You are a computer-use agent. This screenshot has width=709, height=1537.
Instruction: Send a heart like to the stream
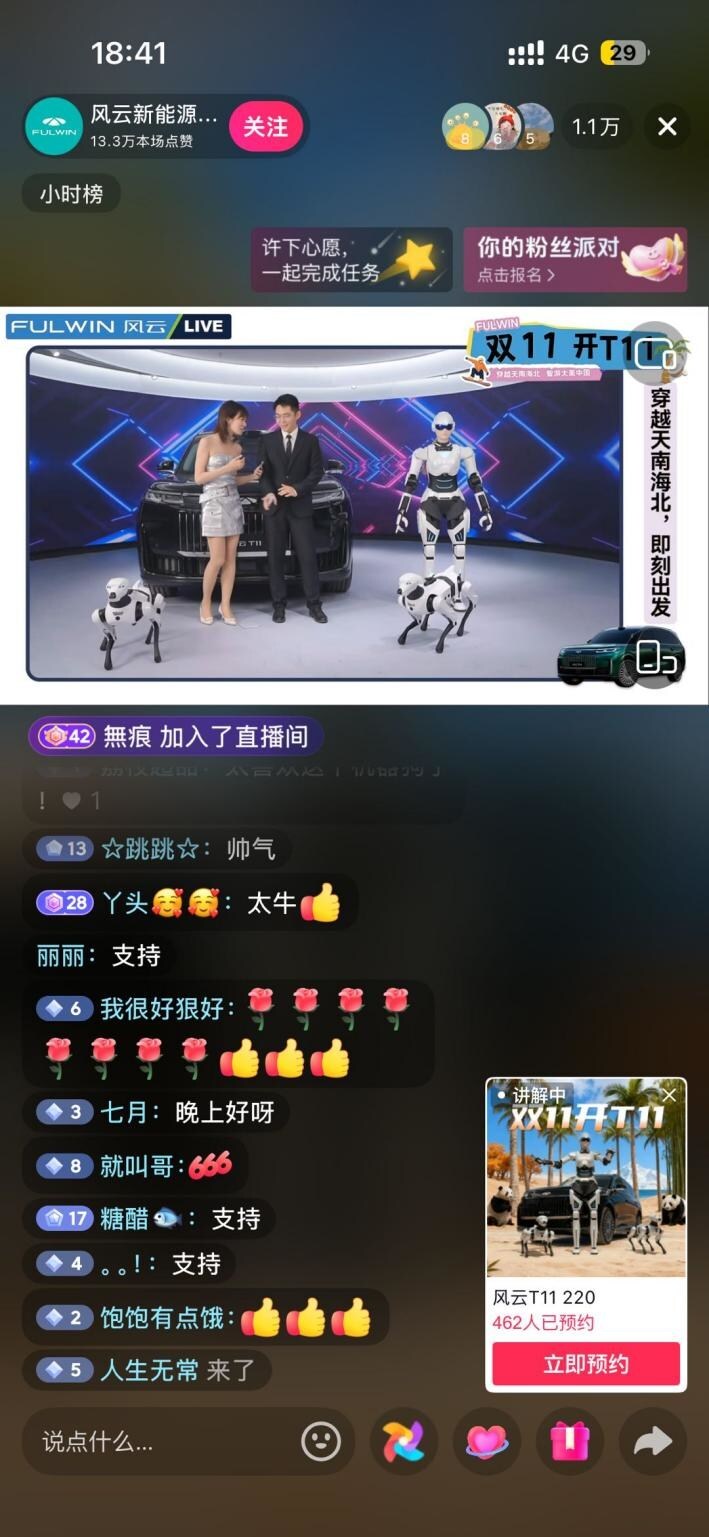[x=487, y=1441]
